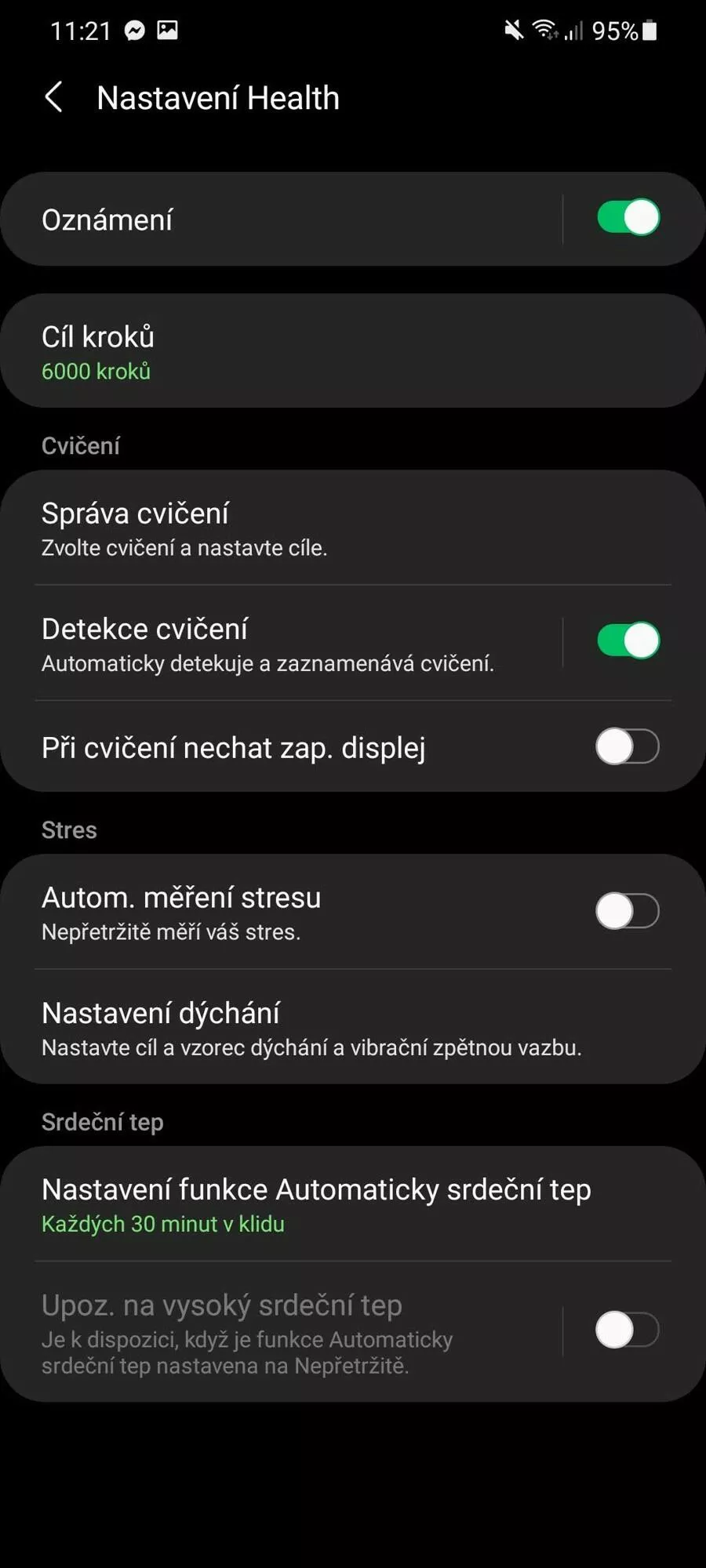Open Nastavení dýchání

click(353, 1027)
